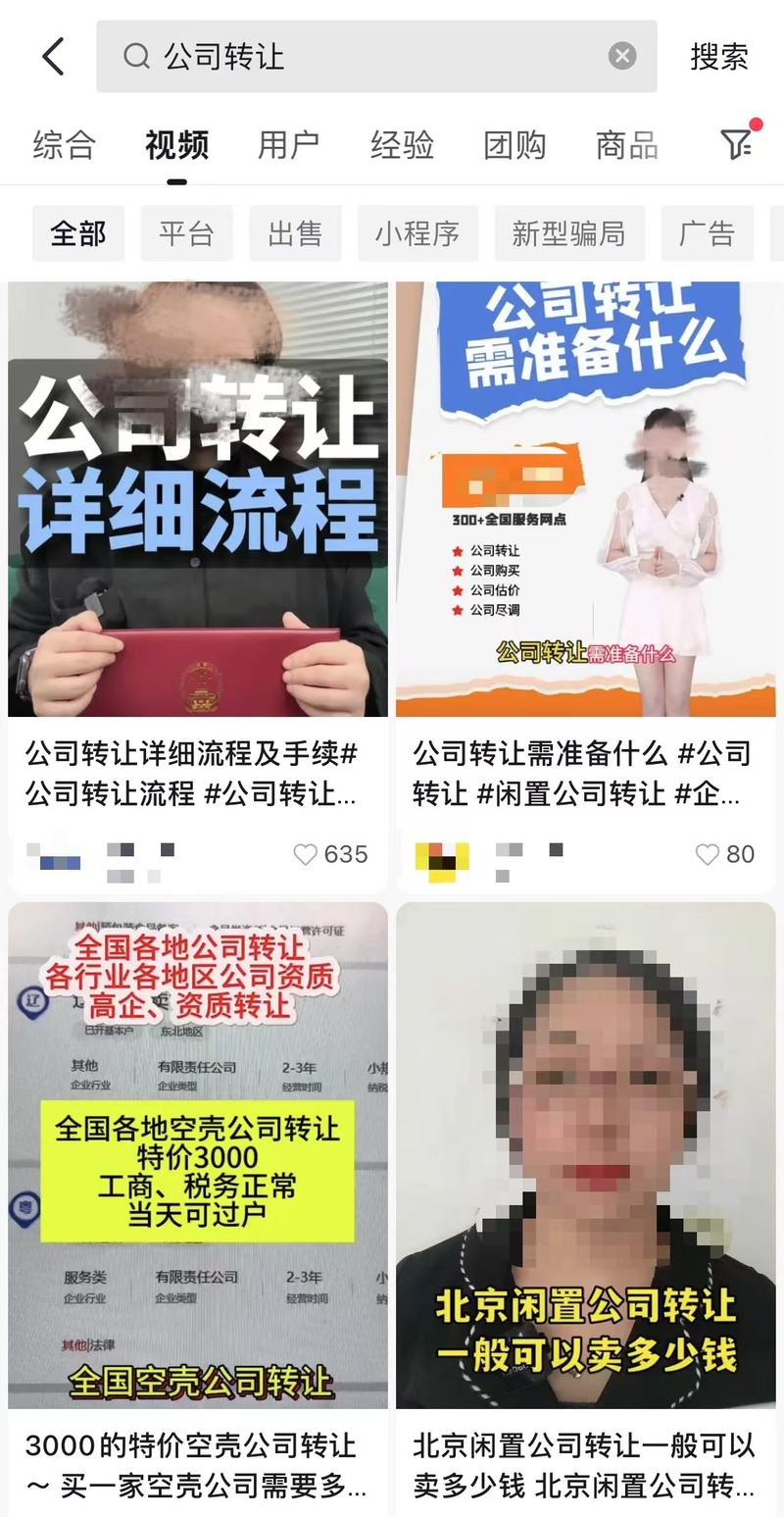Screen dimensions: 784x1517
Task: Switch to the 团购 tab
Action: (x=514, y=145)
